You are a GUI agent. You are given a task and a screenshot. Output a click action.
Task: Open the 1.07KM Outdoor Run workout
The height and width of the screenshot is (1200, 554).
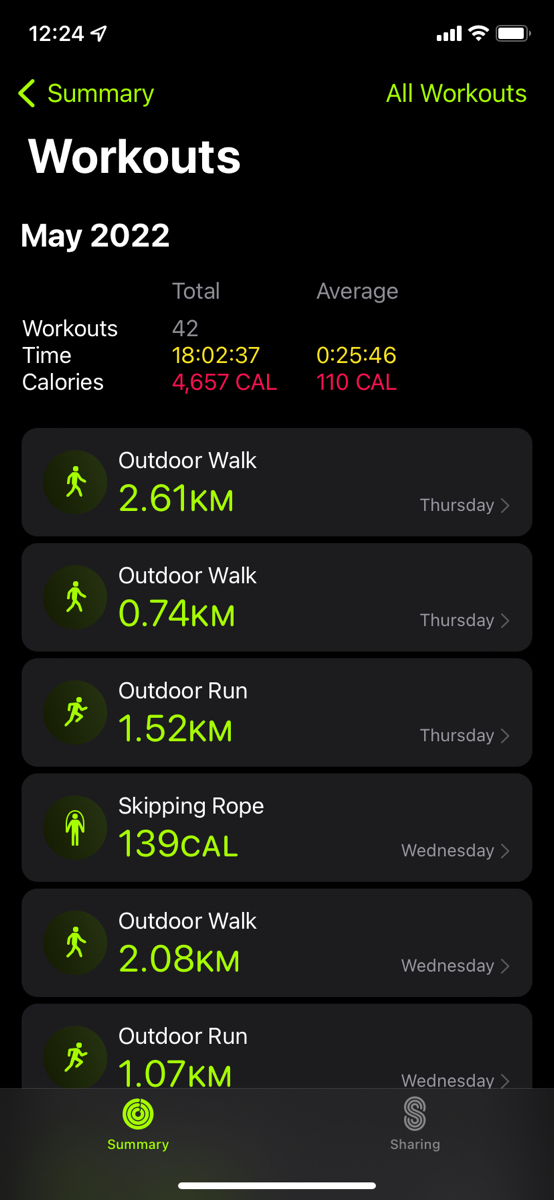[x=277, y=1046]
